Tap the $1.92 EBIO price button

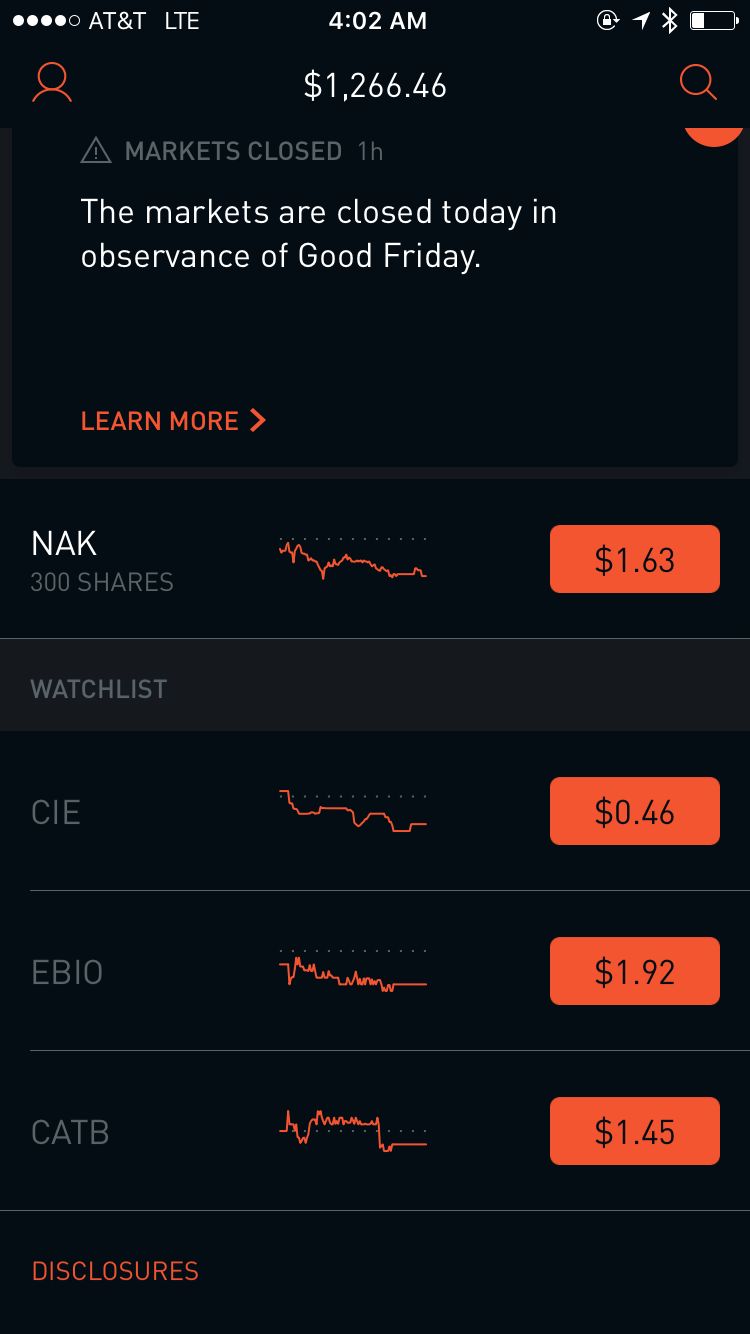coord(634,972)
